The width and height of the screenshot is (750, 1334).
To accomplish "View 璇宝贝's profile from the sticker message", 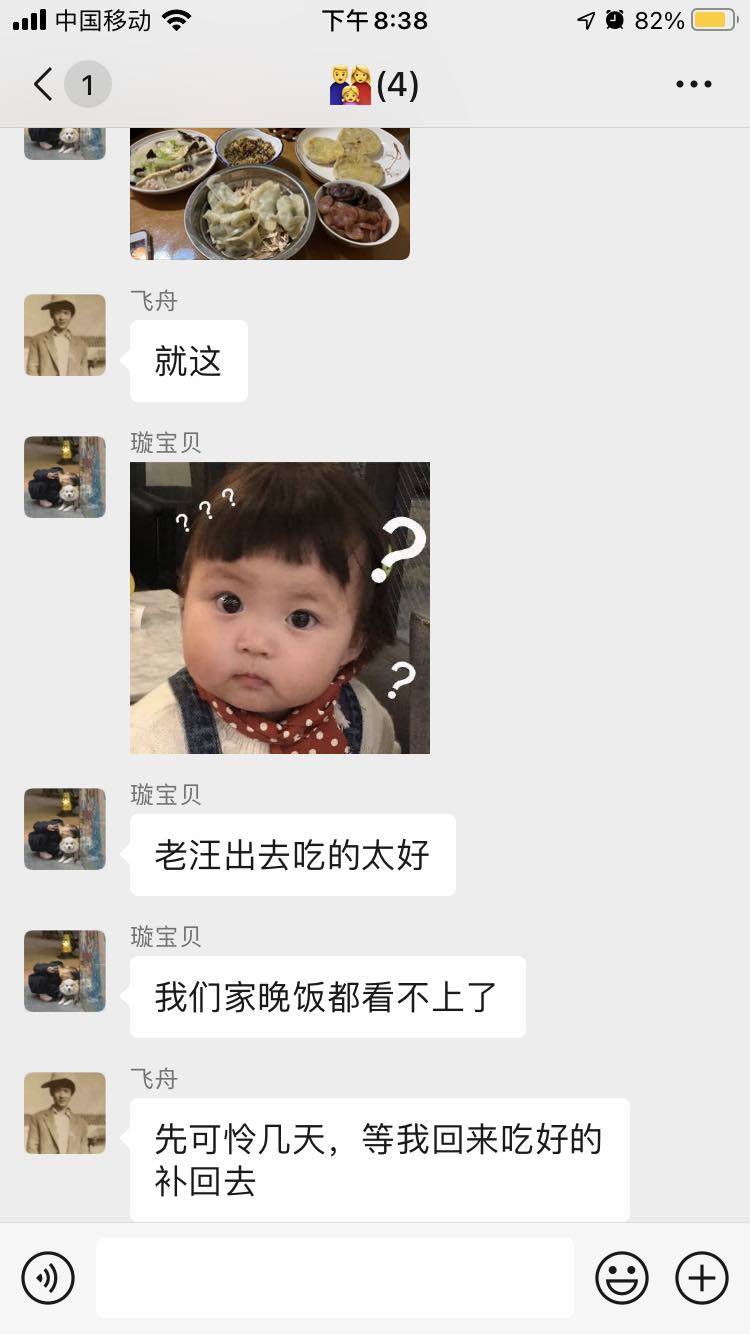I will coord(65,477).
